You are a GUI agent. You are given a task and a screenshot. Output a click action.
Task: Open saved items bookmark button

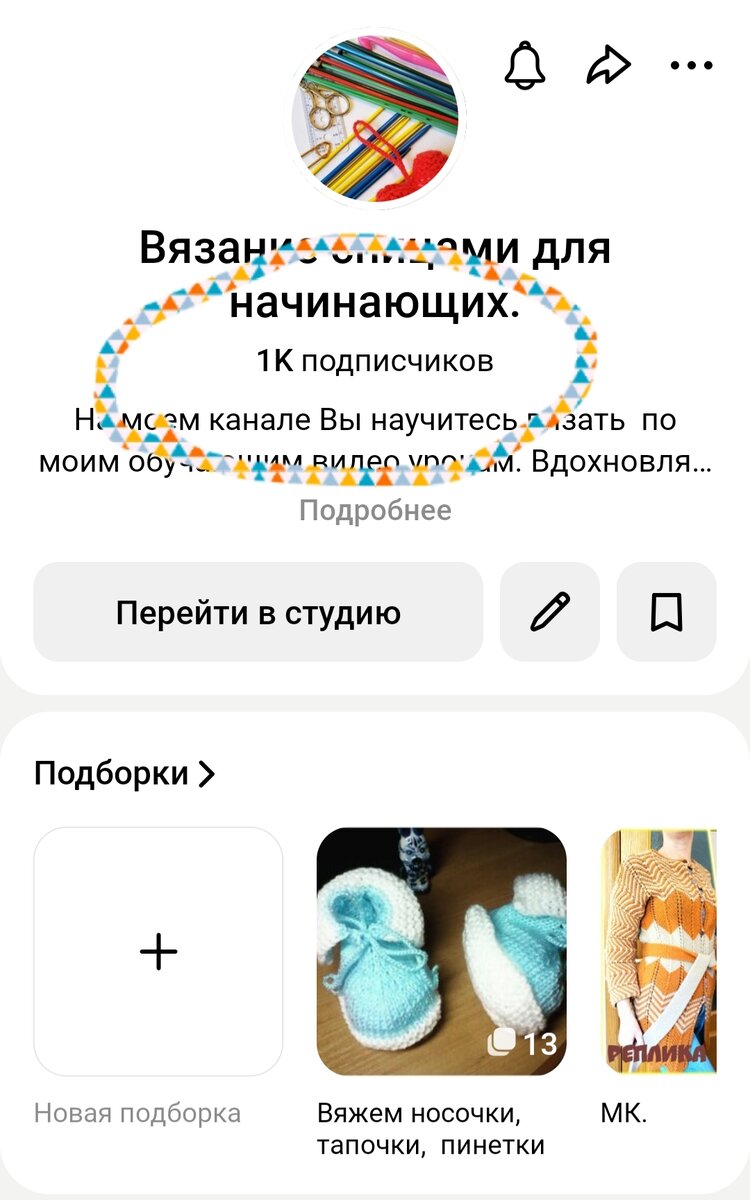click(x=666, y=612)
